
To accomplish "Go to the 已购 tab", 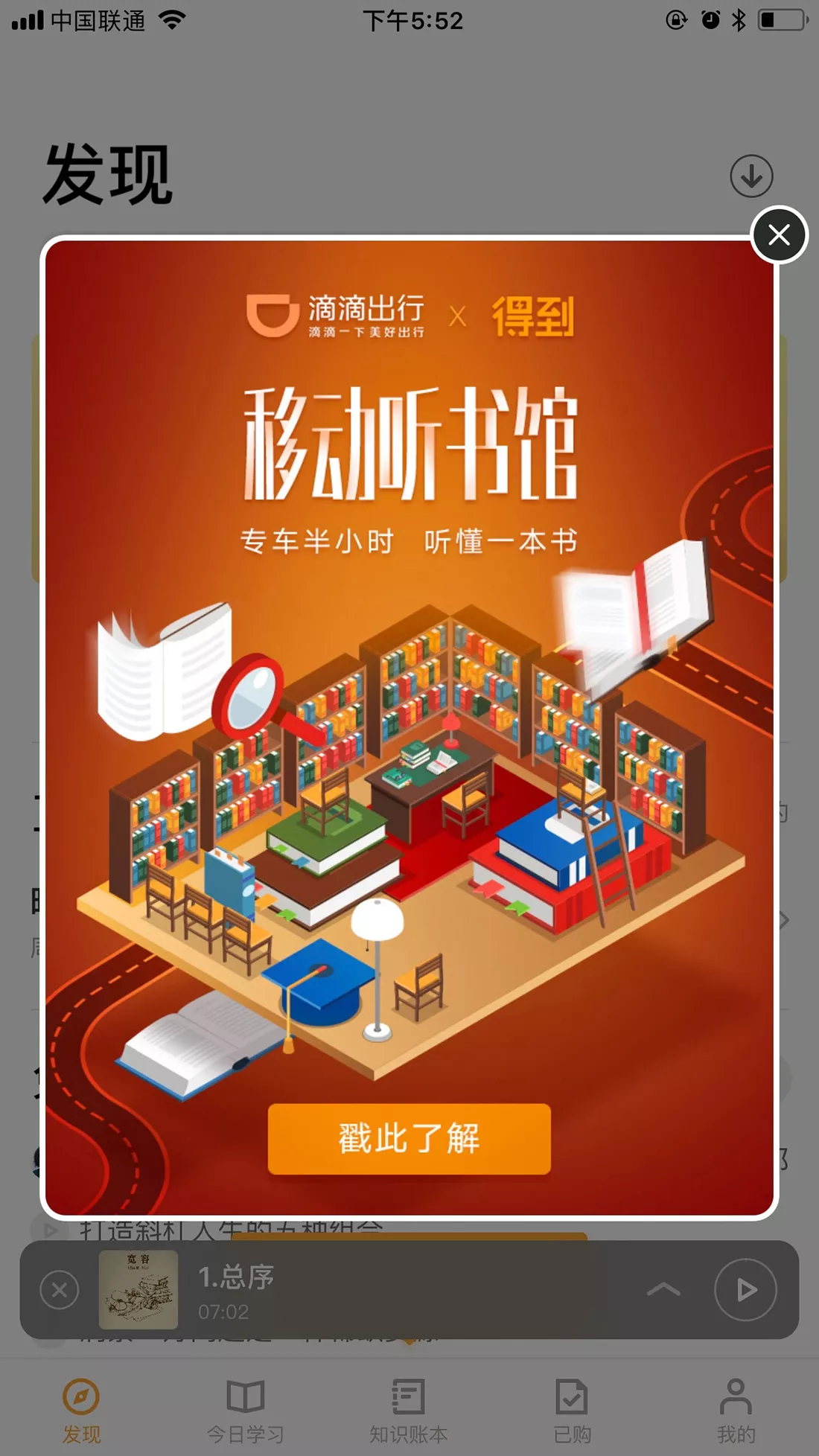I will tap(572, 1411).
